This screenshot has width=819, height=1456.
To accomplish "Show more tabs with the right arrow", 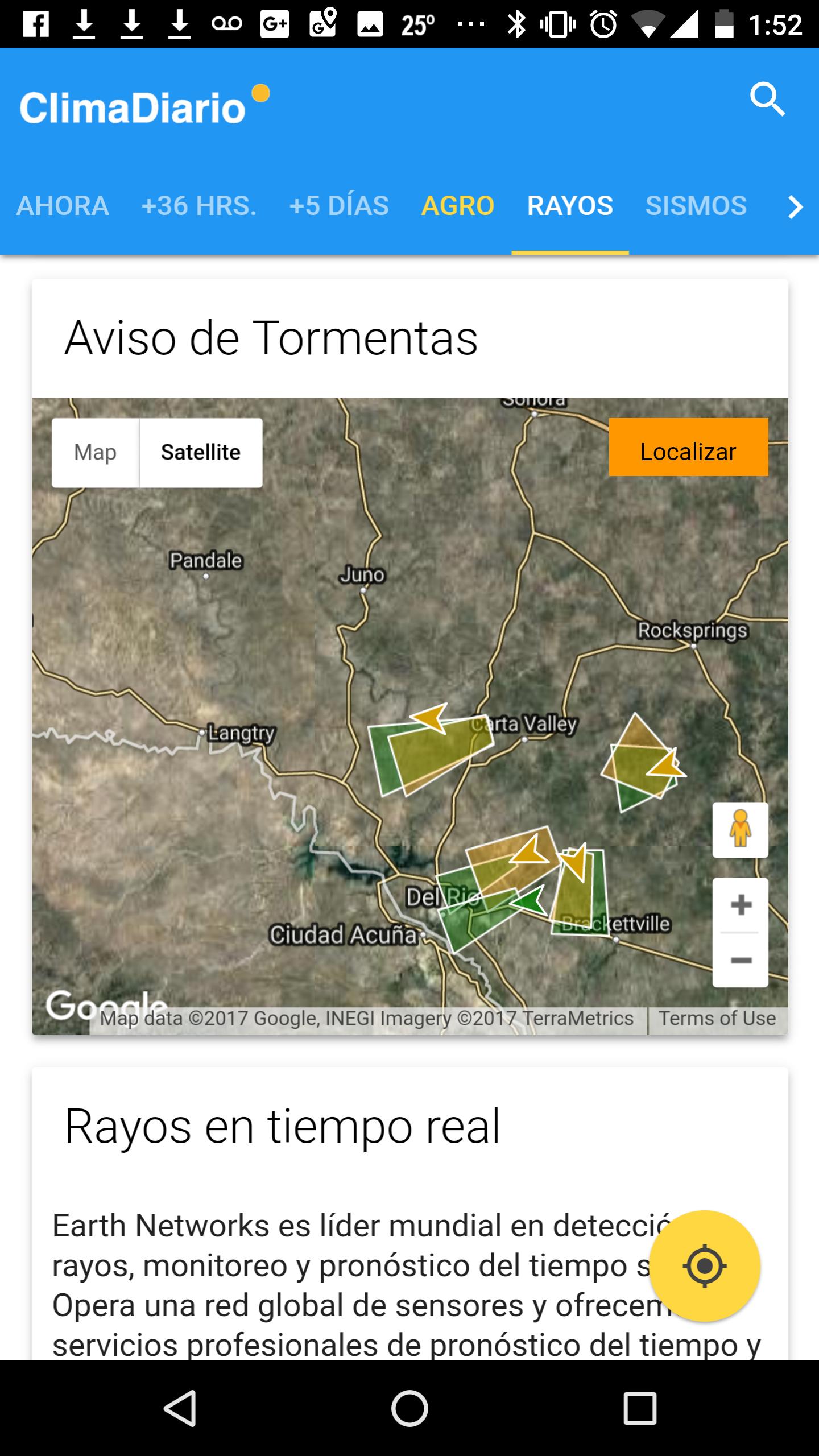I will coord(795,207).
